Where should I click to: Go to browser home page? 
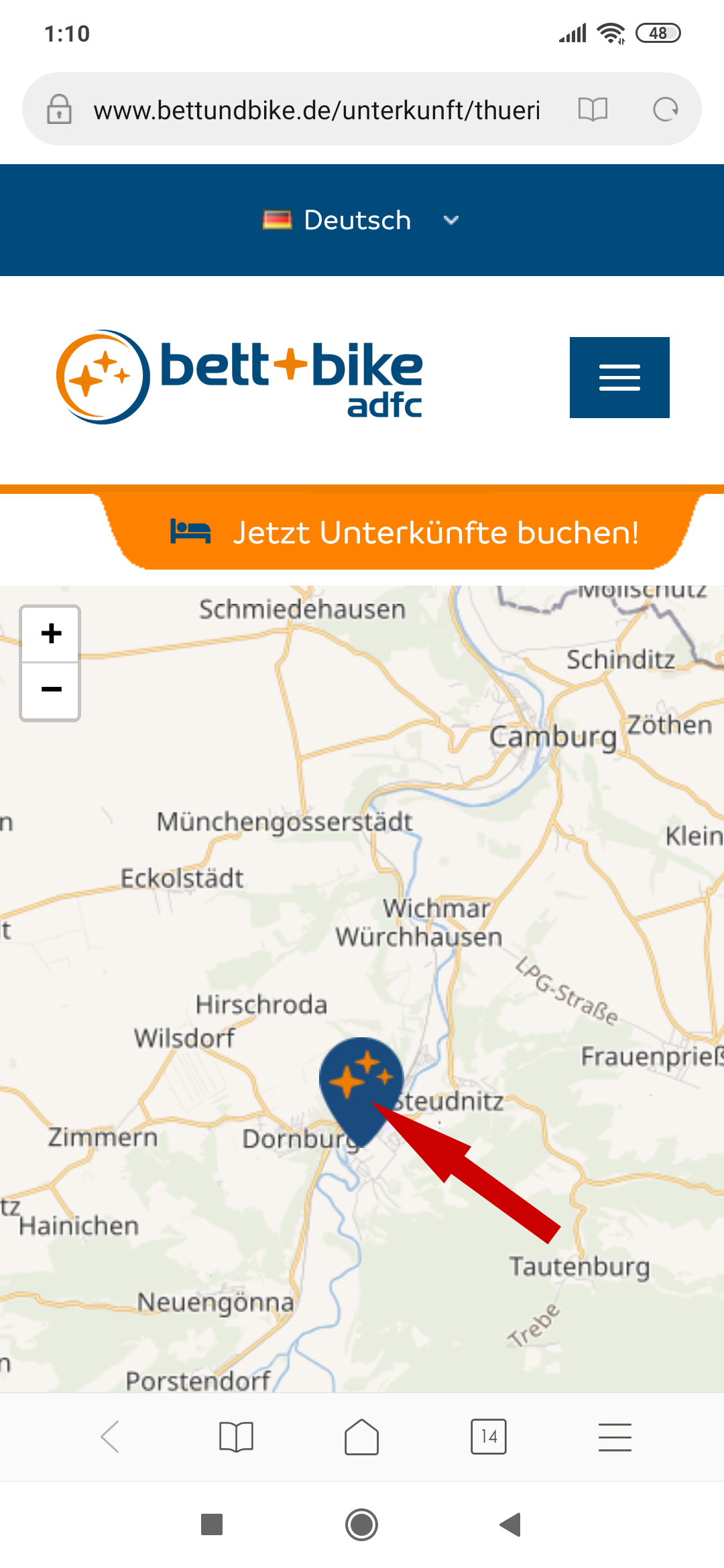pos(362,1437)
